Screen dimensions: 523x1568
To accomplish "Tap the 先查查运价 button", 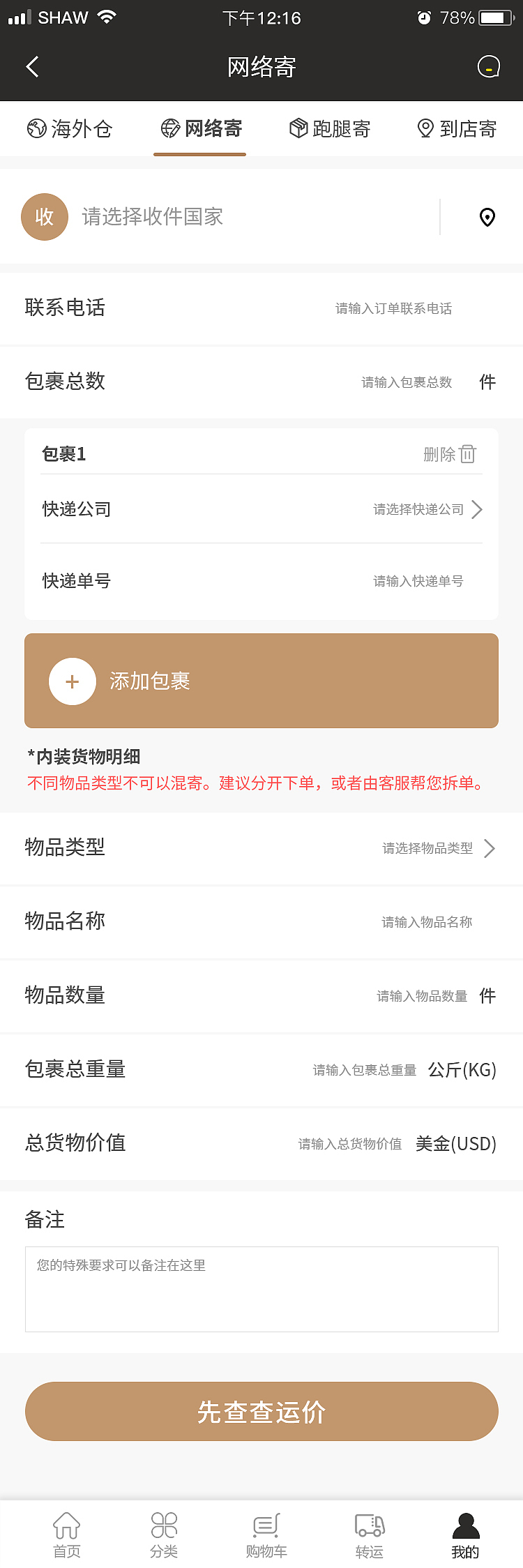I will (x=261, y=1412).
